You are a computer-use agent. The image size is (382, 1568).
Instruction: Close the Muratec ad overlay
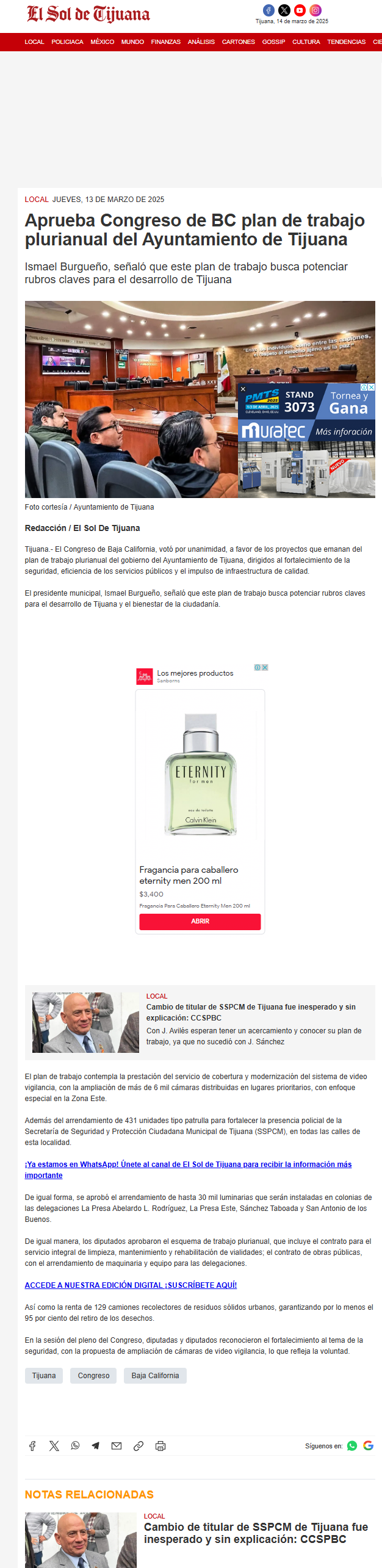click(243, 389)
